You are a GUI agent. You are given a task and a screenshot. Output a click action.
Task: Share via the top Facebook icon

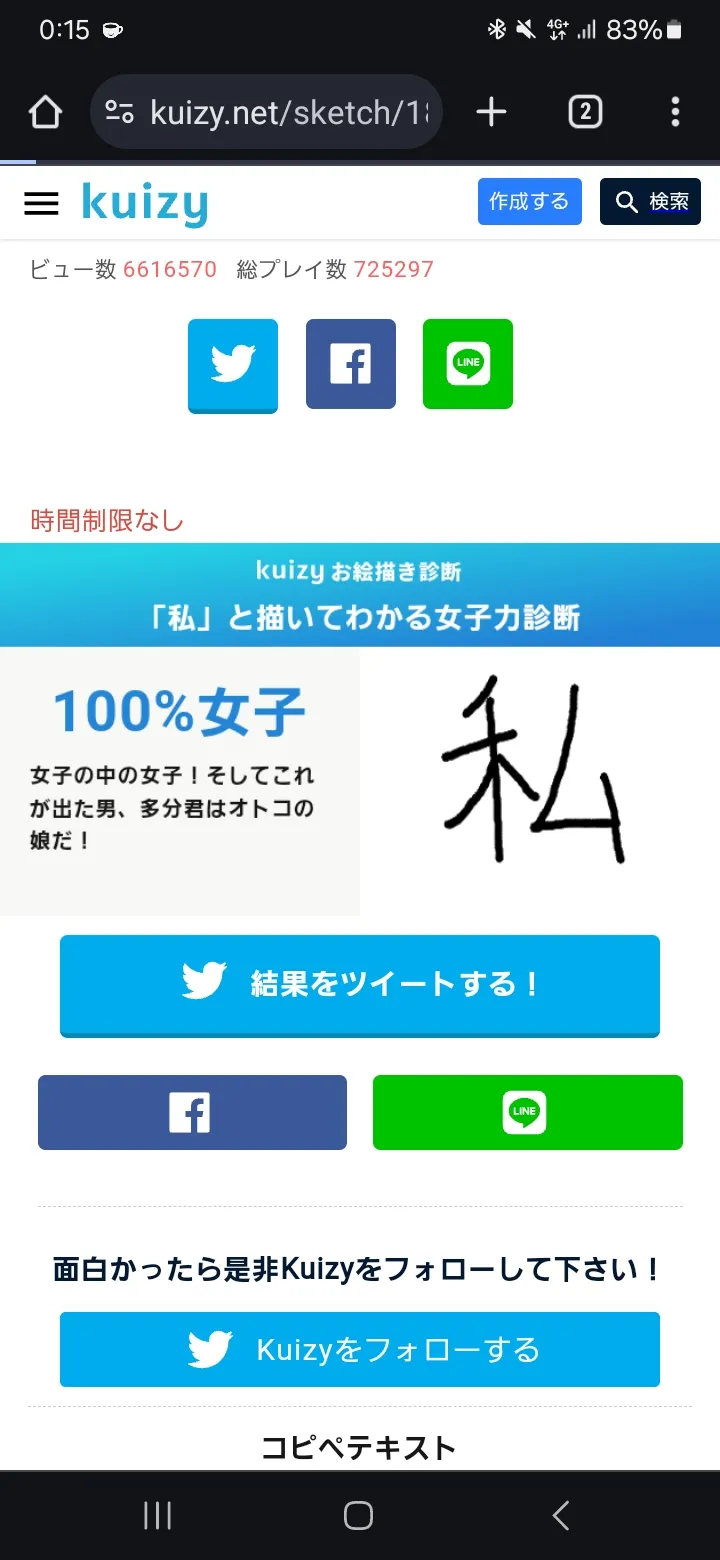tap(351, 364)
